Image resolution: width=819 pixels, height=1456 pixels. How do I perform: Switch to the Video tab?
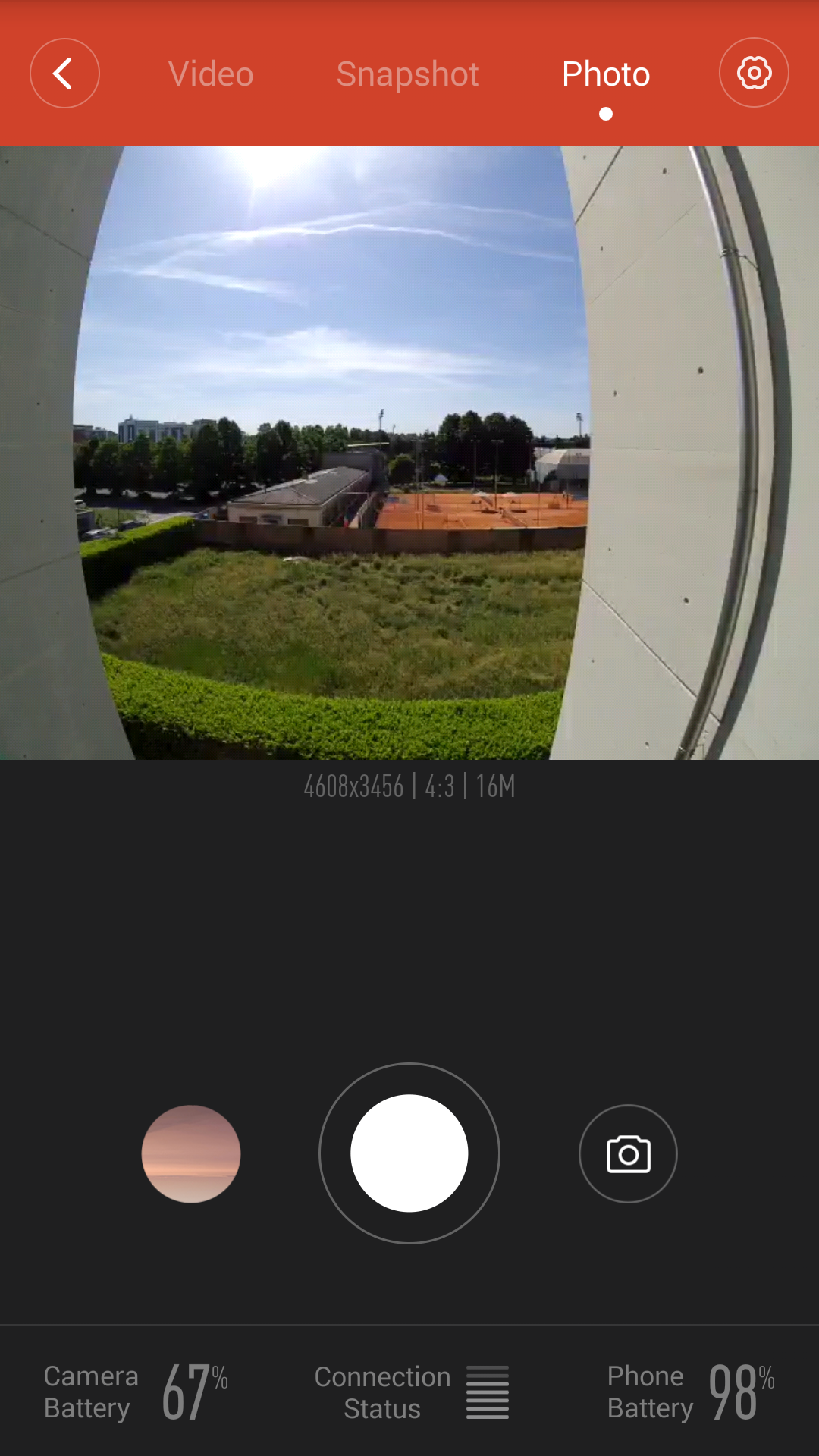pos(211,74)
